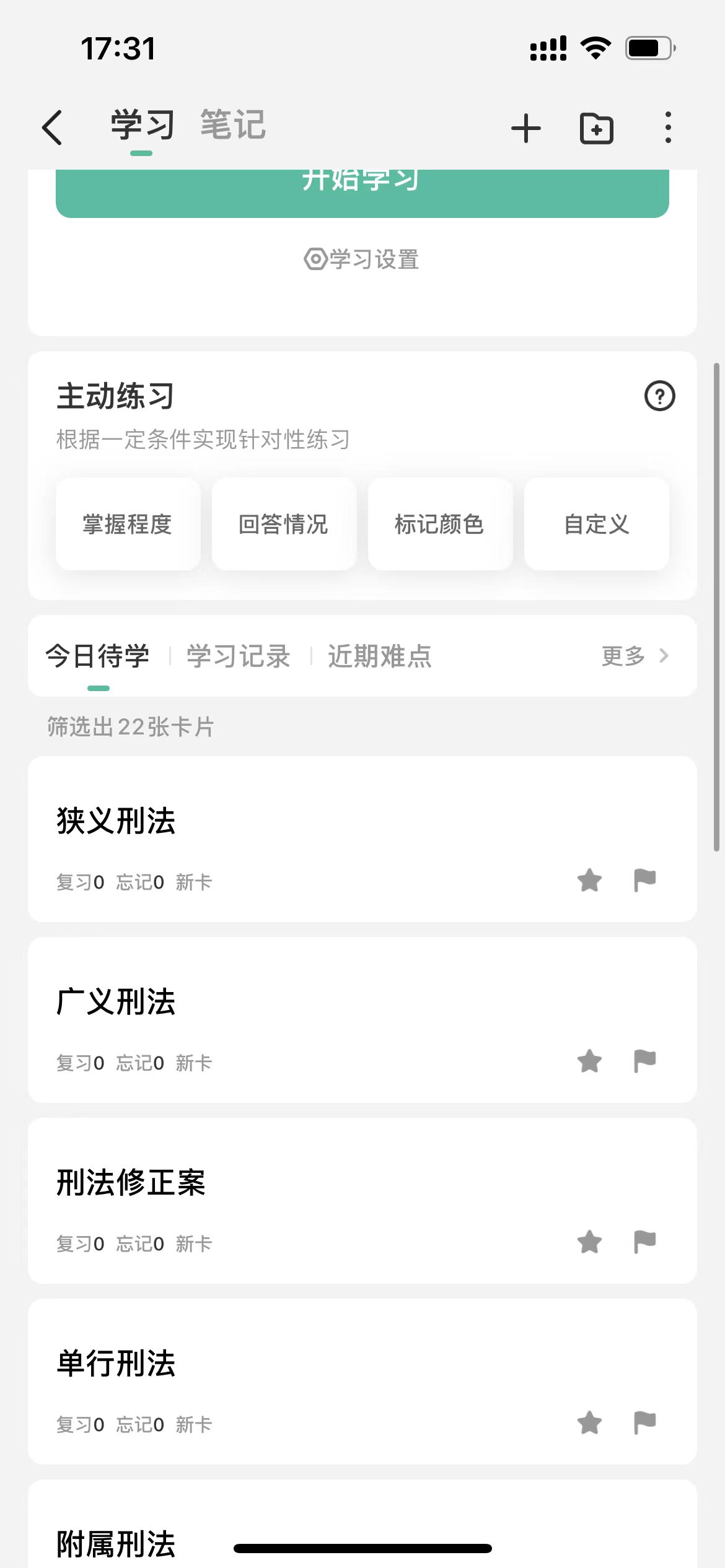This screenshot has width=725, height=1568.
Task: Open the new folder icon
Action: pyautogui.click(x=596, y=128)
